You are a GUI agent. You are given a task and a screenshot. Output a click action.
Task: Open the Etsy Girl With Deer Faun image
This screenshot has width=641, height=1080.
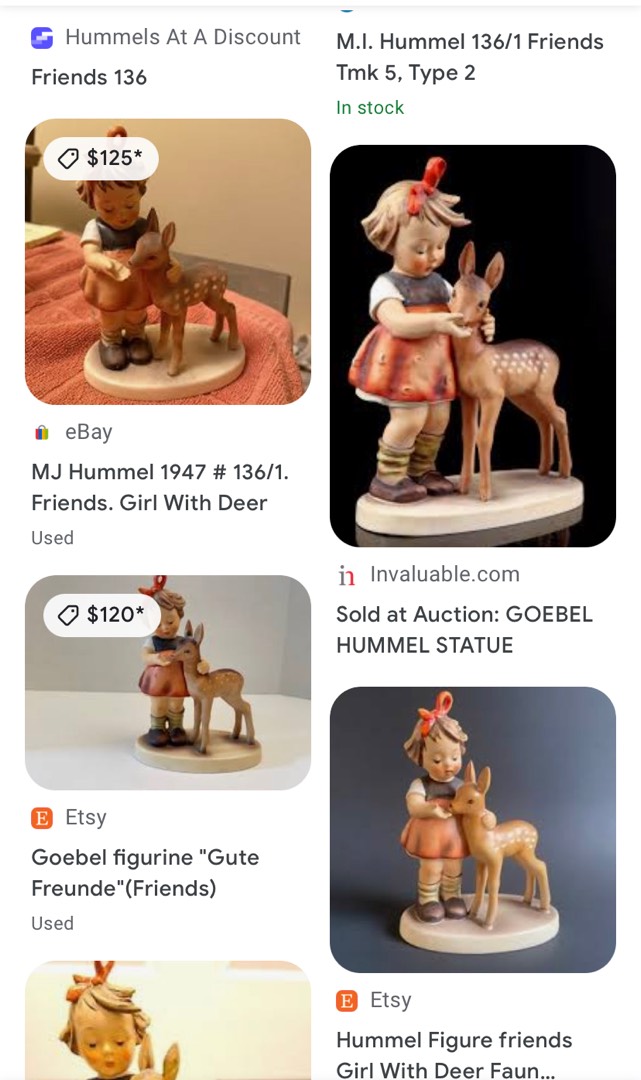click(x=473, y=829)
